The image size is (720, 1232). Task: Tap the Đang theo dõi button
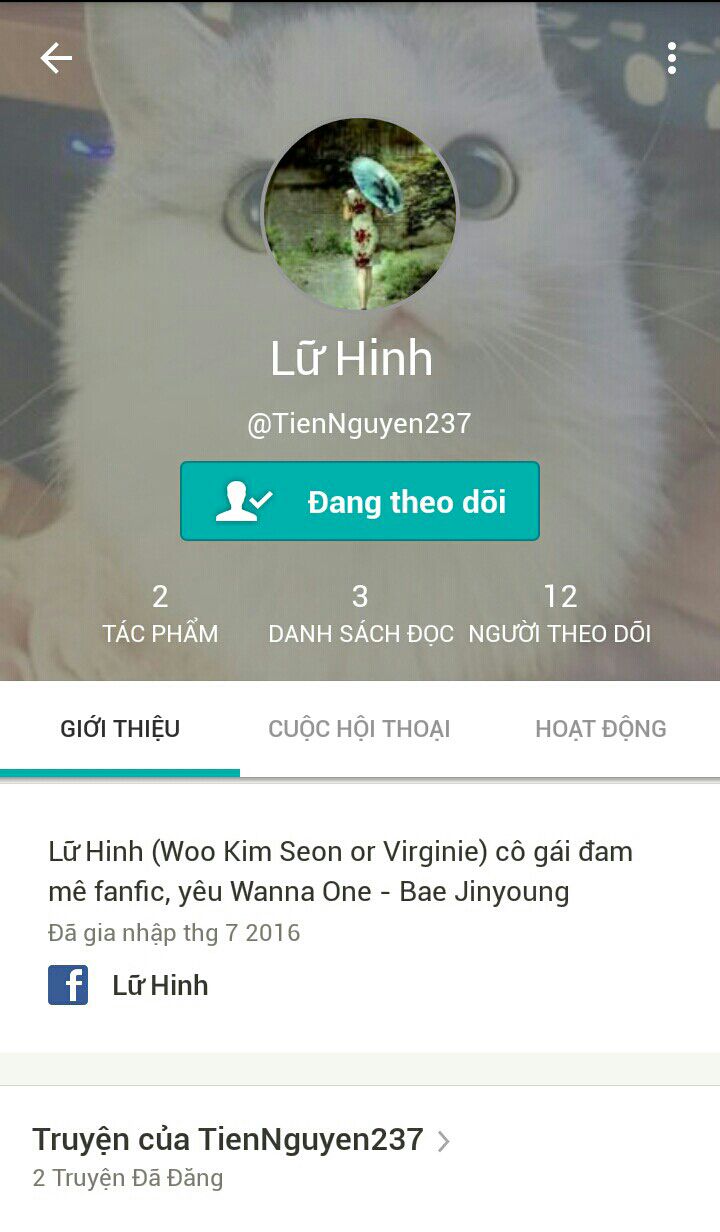(x=360, y=501)
